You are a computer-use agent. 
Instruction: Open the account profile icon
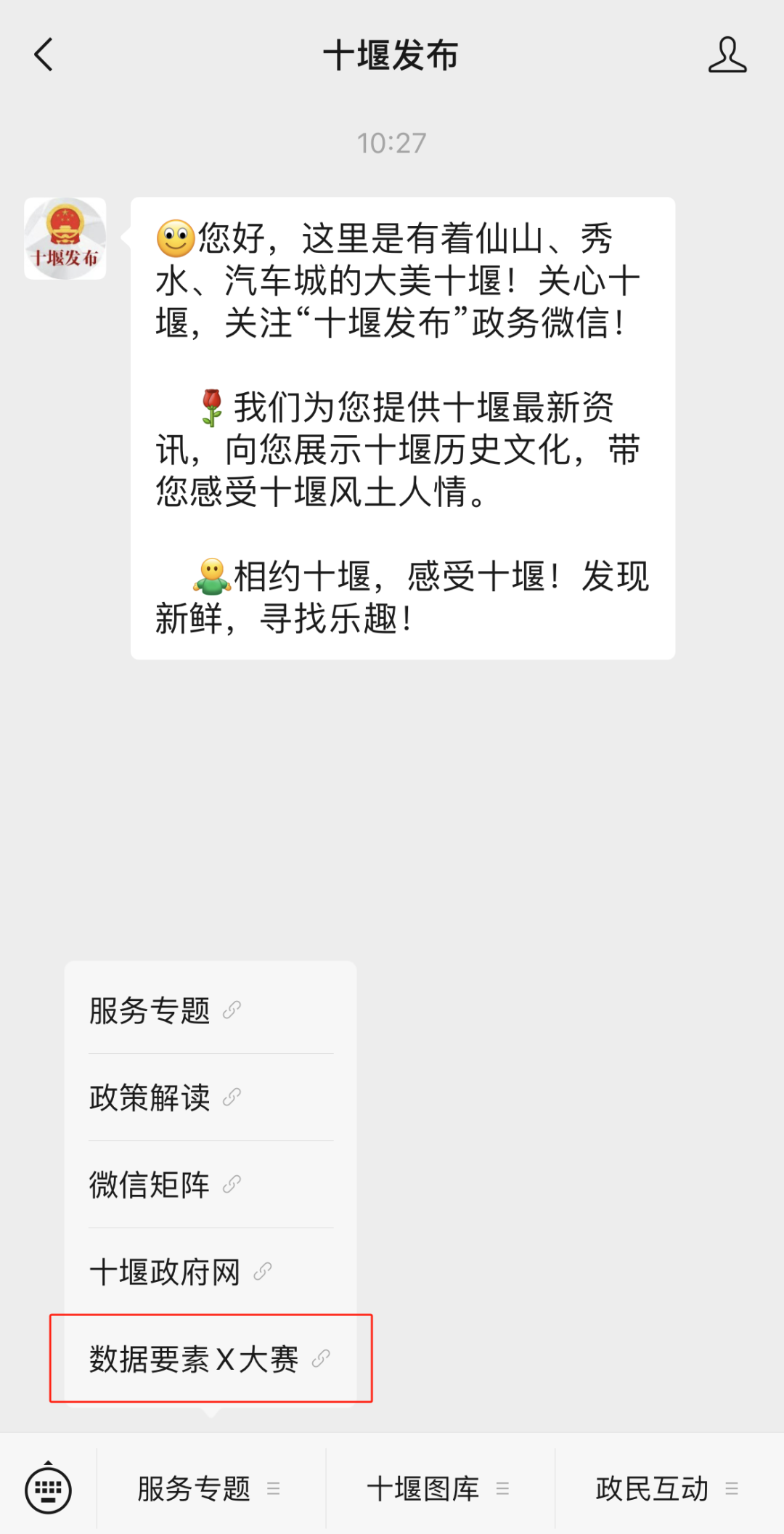[x=727, y=55]
